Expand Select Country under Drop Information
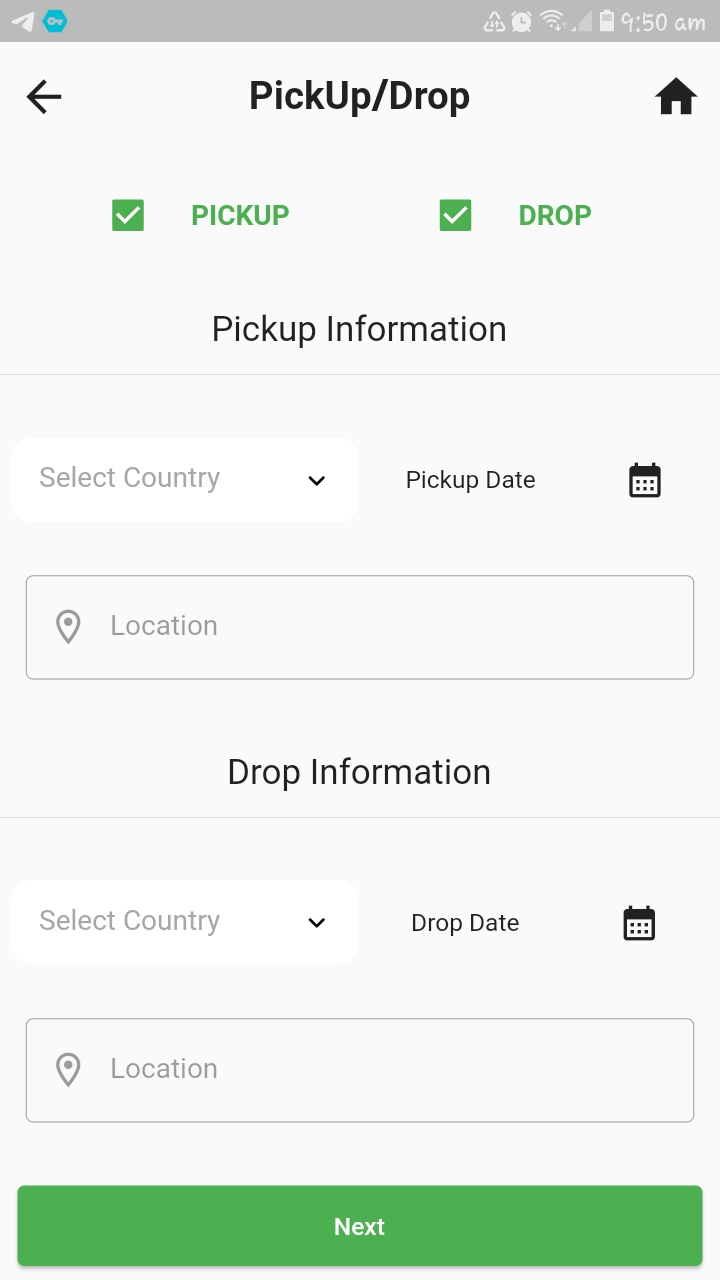720x1280 pixels. 185,922
